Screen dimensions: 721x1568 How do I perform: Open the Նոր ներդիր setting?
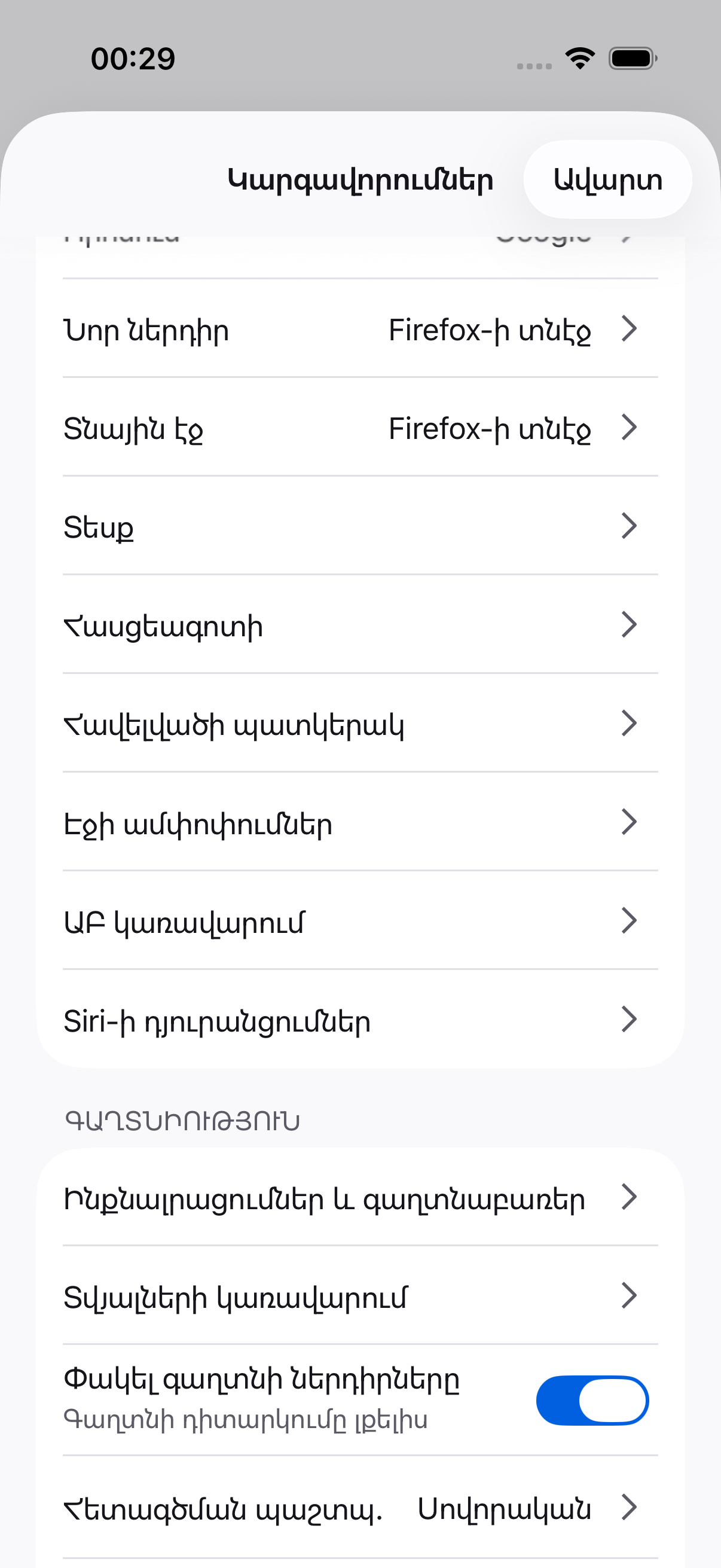[x=360, y=330]
